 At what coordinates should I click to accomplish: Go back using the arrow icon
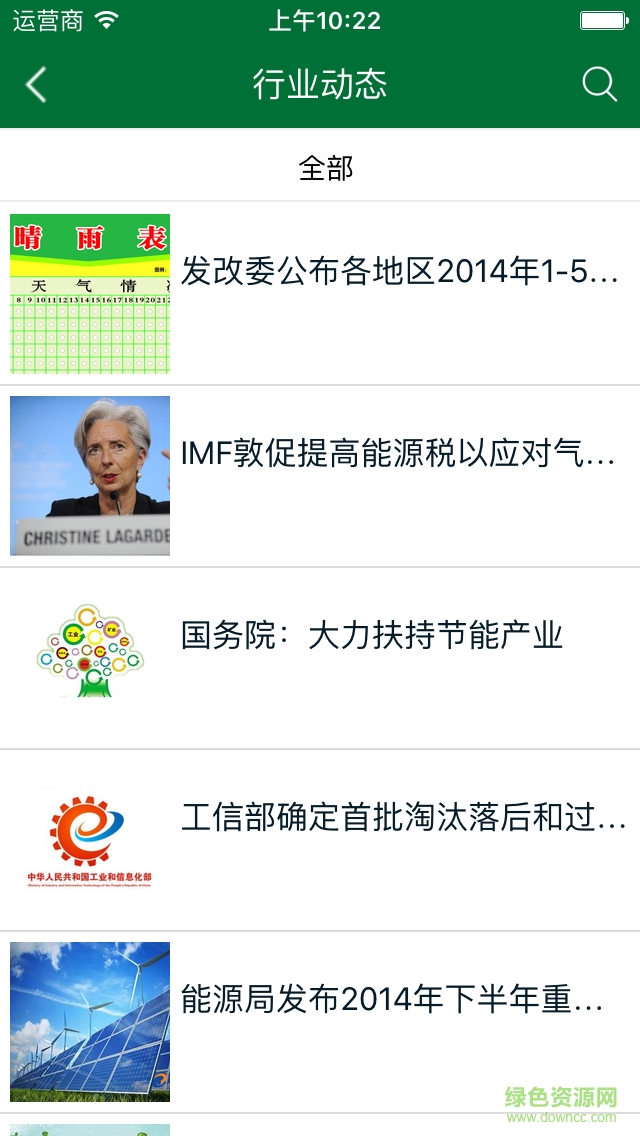[36, 85]
